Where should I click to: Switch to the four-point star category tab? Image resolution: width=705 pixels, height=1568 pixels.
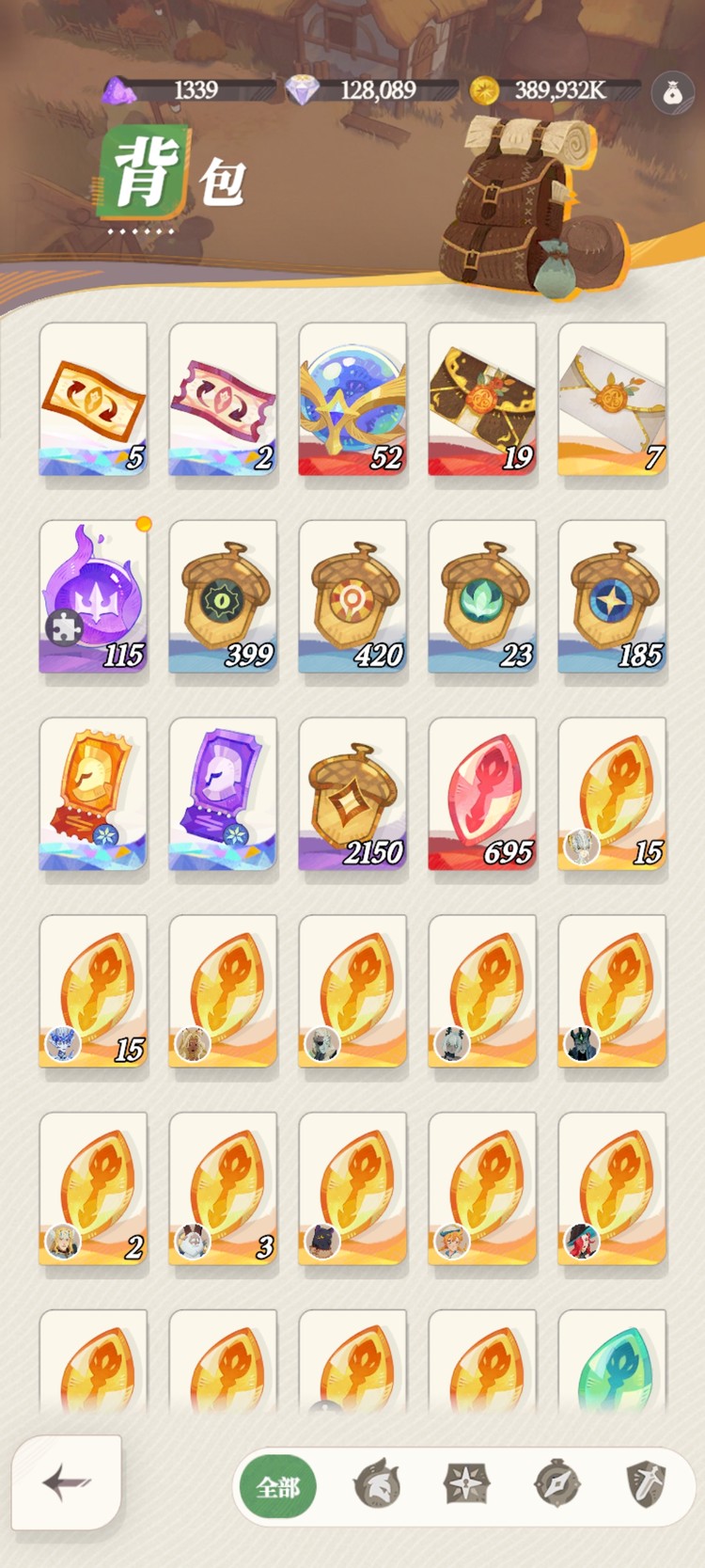(467, 1485)
